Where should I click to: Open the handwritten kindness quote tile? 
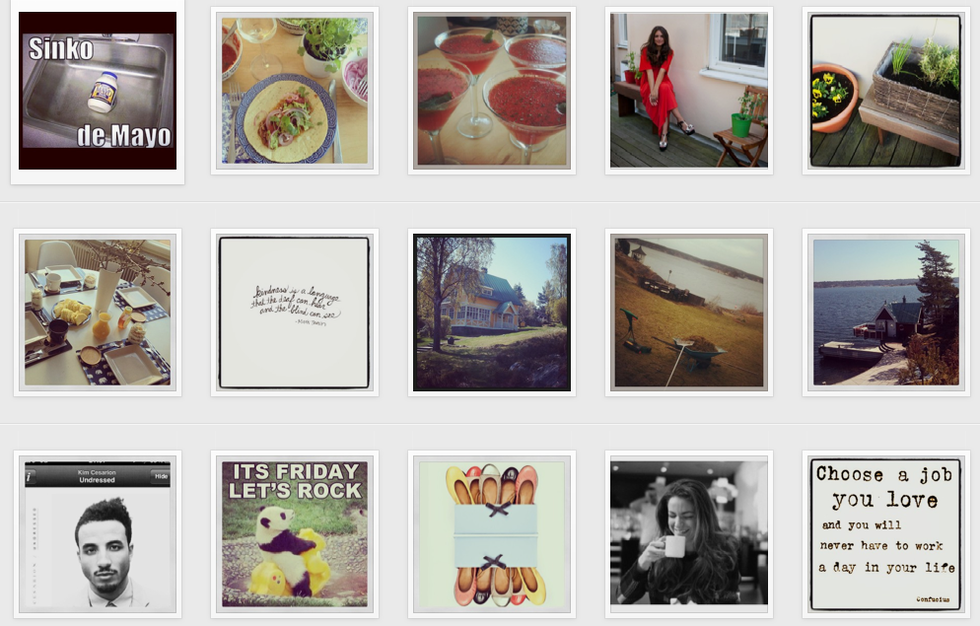(294, 313)
